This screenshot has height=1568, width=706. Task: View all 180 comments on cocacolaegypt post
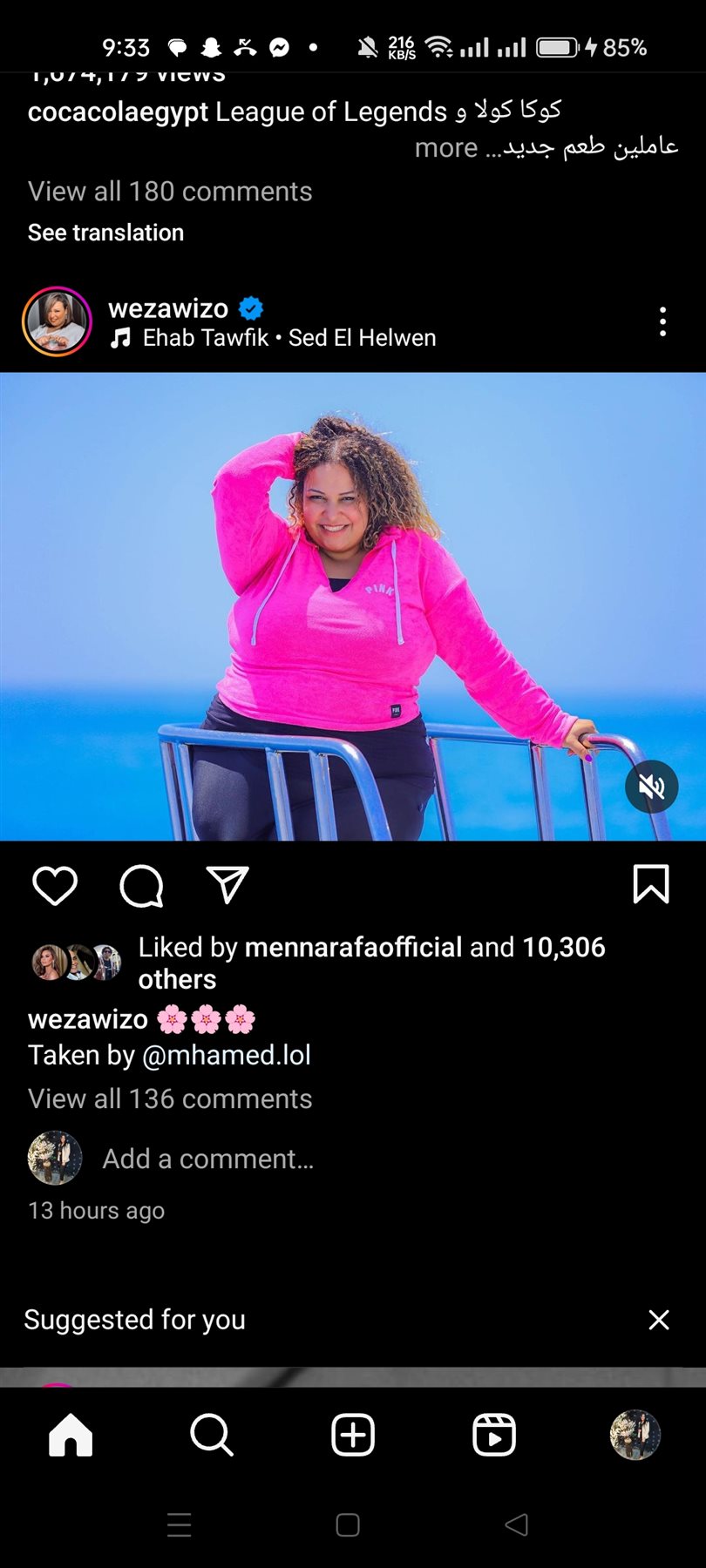coord(170,192)
